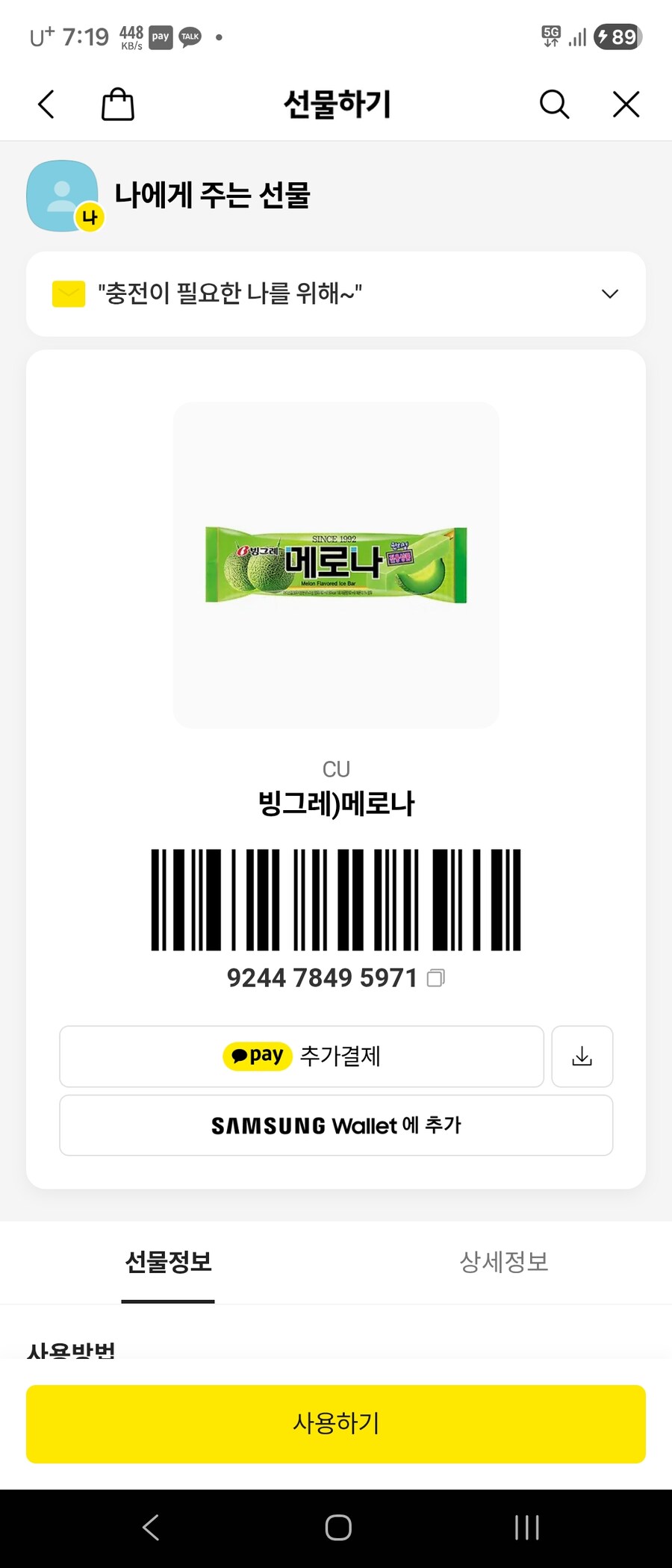Expand the gift message card

[336, 293]
